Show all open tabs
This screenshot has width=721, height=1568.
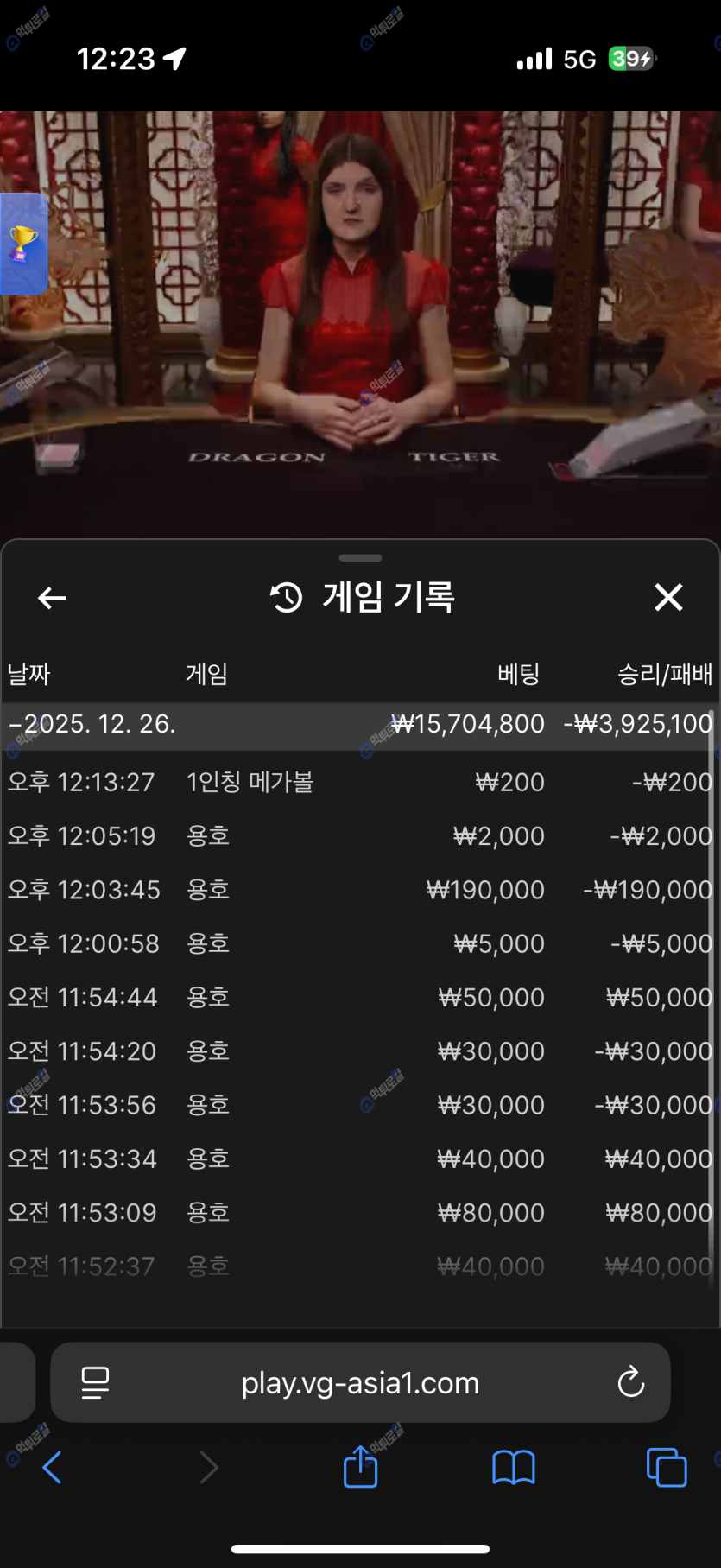point(667,1467)
